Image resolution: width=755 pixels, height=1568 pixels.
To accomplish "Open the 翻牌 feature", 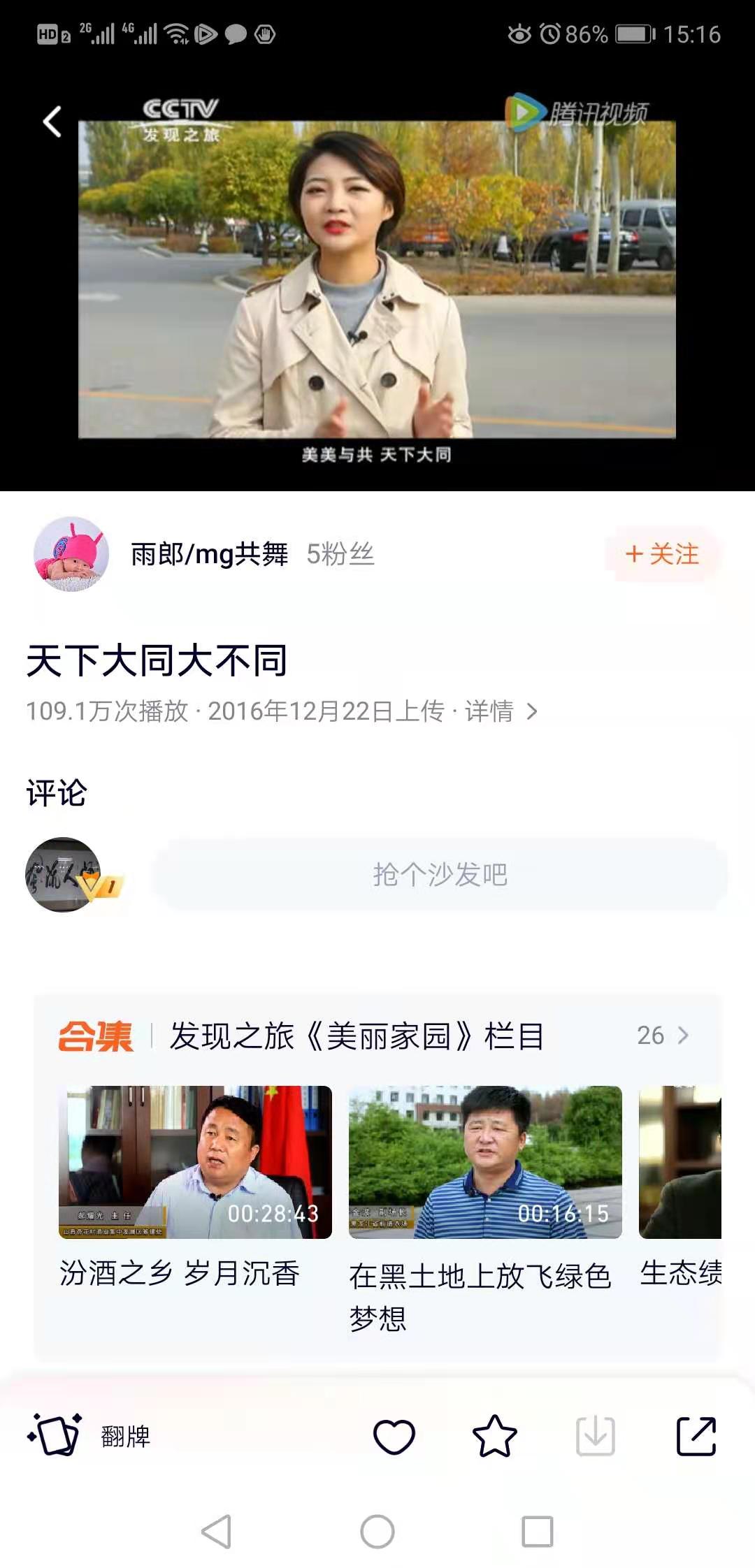I will pyautogui.click(x=89, y=1437).
